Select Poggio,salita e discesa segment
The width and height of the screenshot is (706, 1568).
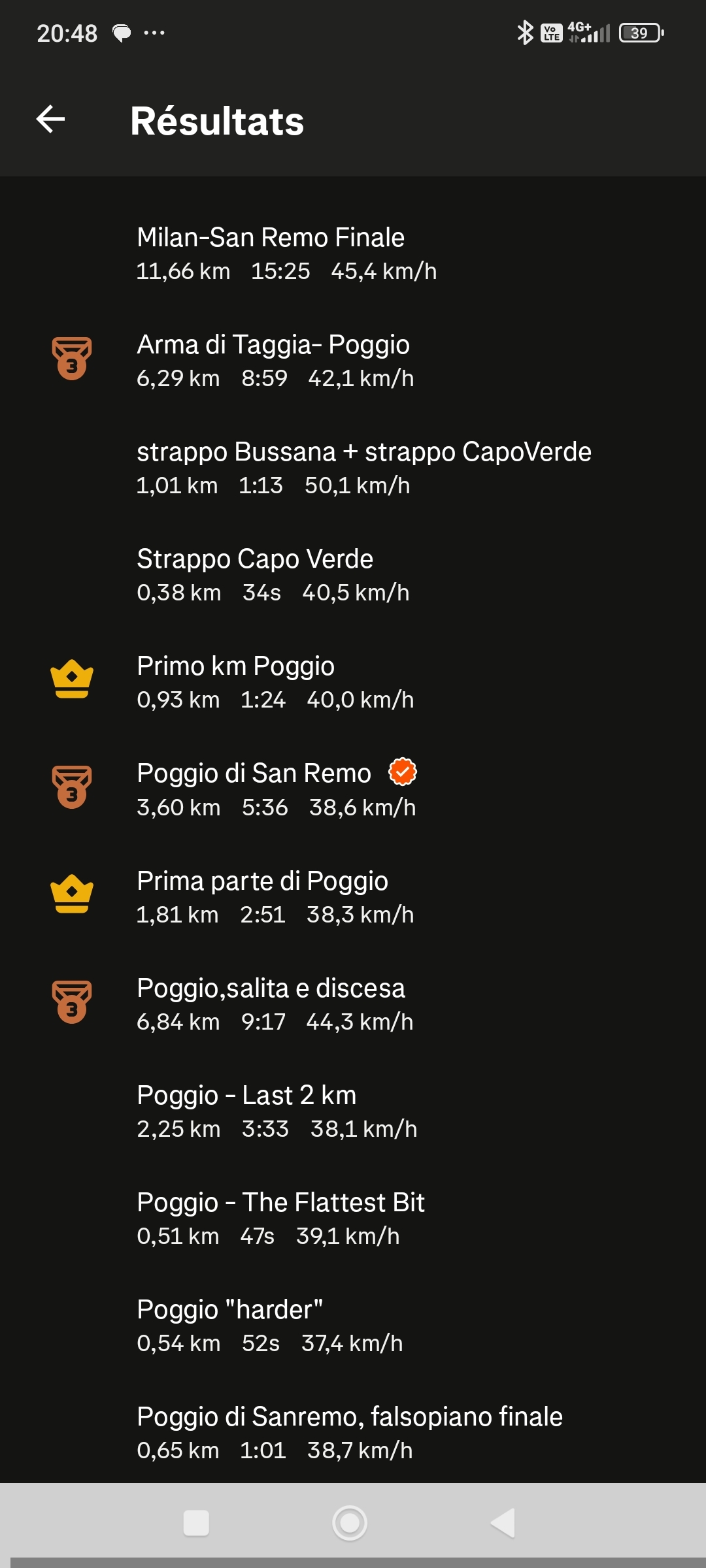[275, 1004]
